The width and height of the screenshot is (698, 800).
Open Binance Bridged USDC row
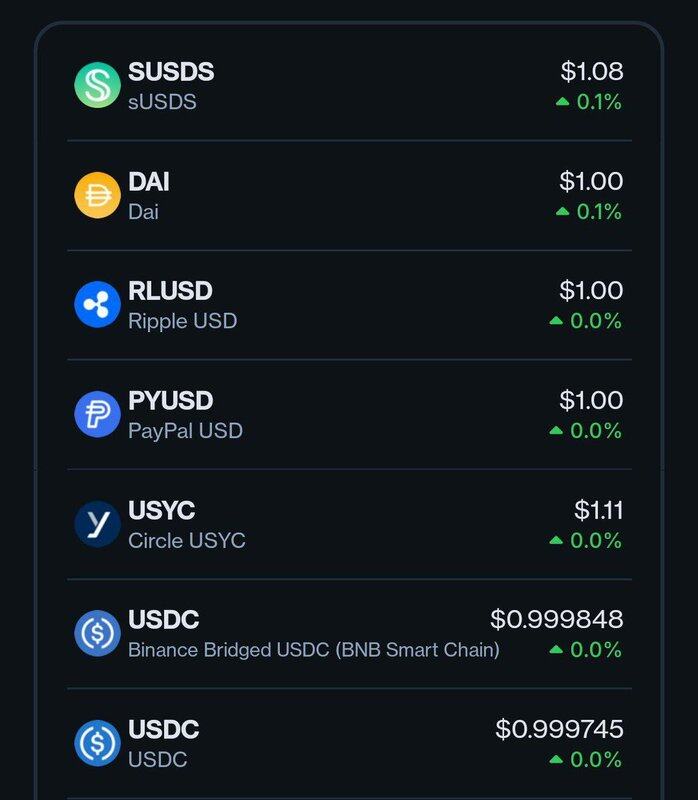[x=349, y=634]
